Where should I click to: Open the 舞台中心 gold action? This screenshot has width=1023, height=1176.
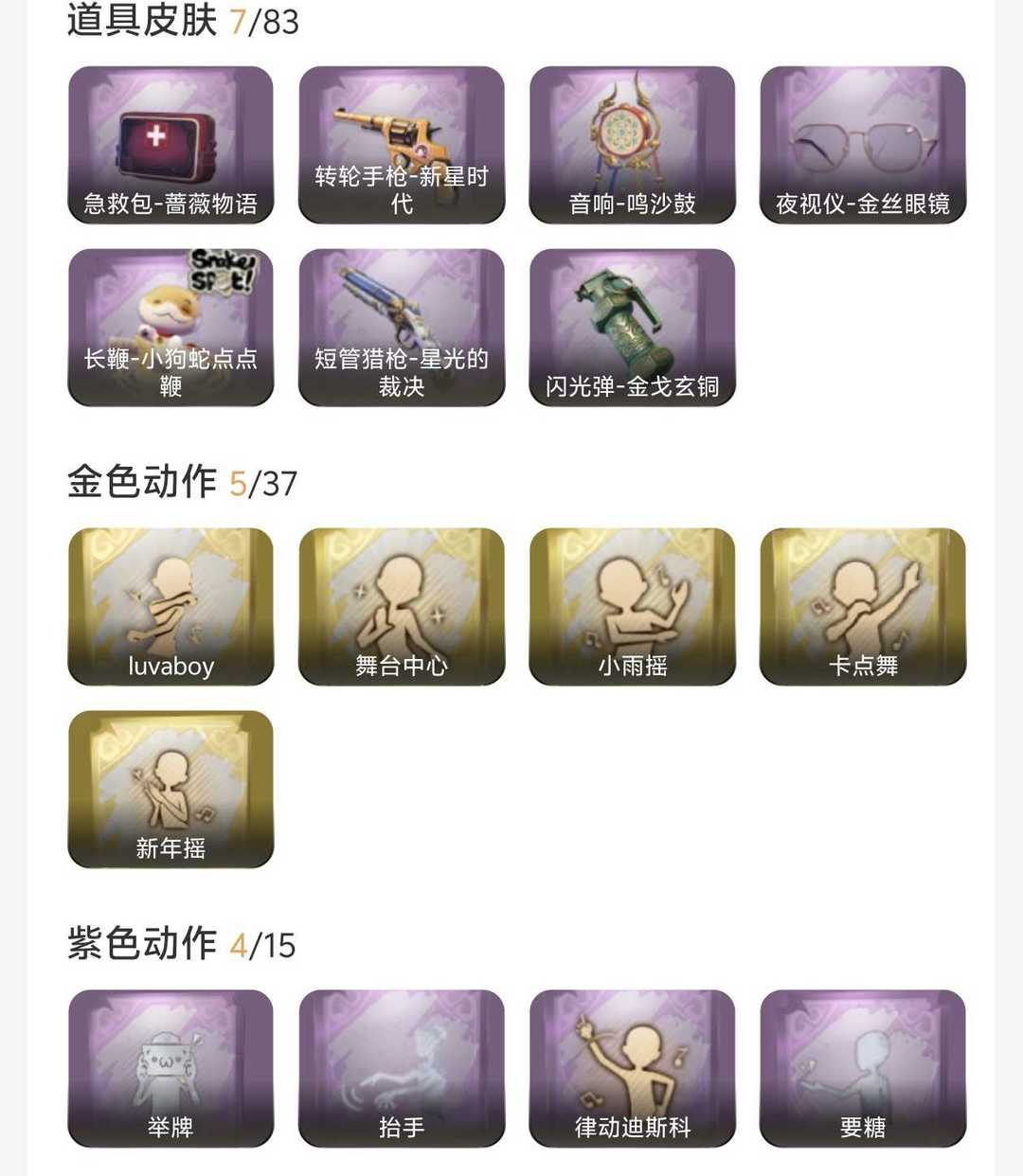402,606
